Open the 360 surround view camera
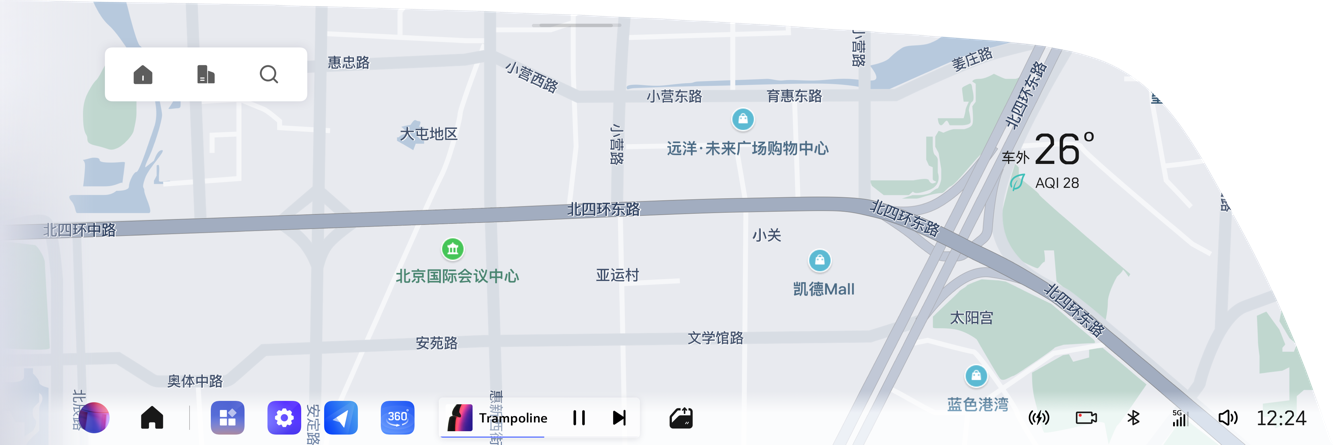The width and height of the screenshot is (1333, 445). pos(397,417)
